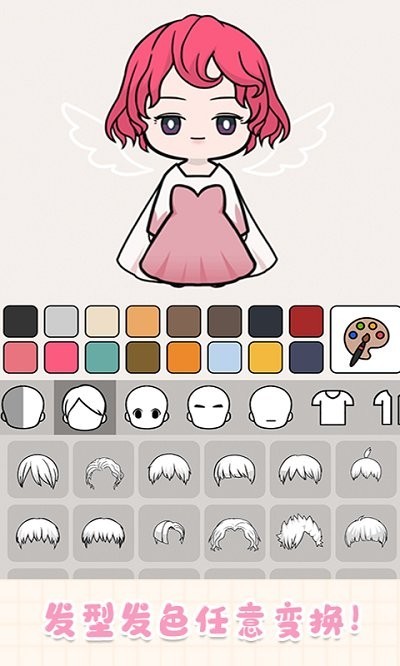Pick the side-swept half hairstyle
Image resolution: width=400 pixels, height=666 pixels.
click(x=169, y=533)
